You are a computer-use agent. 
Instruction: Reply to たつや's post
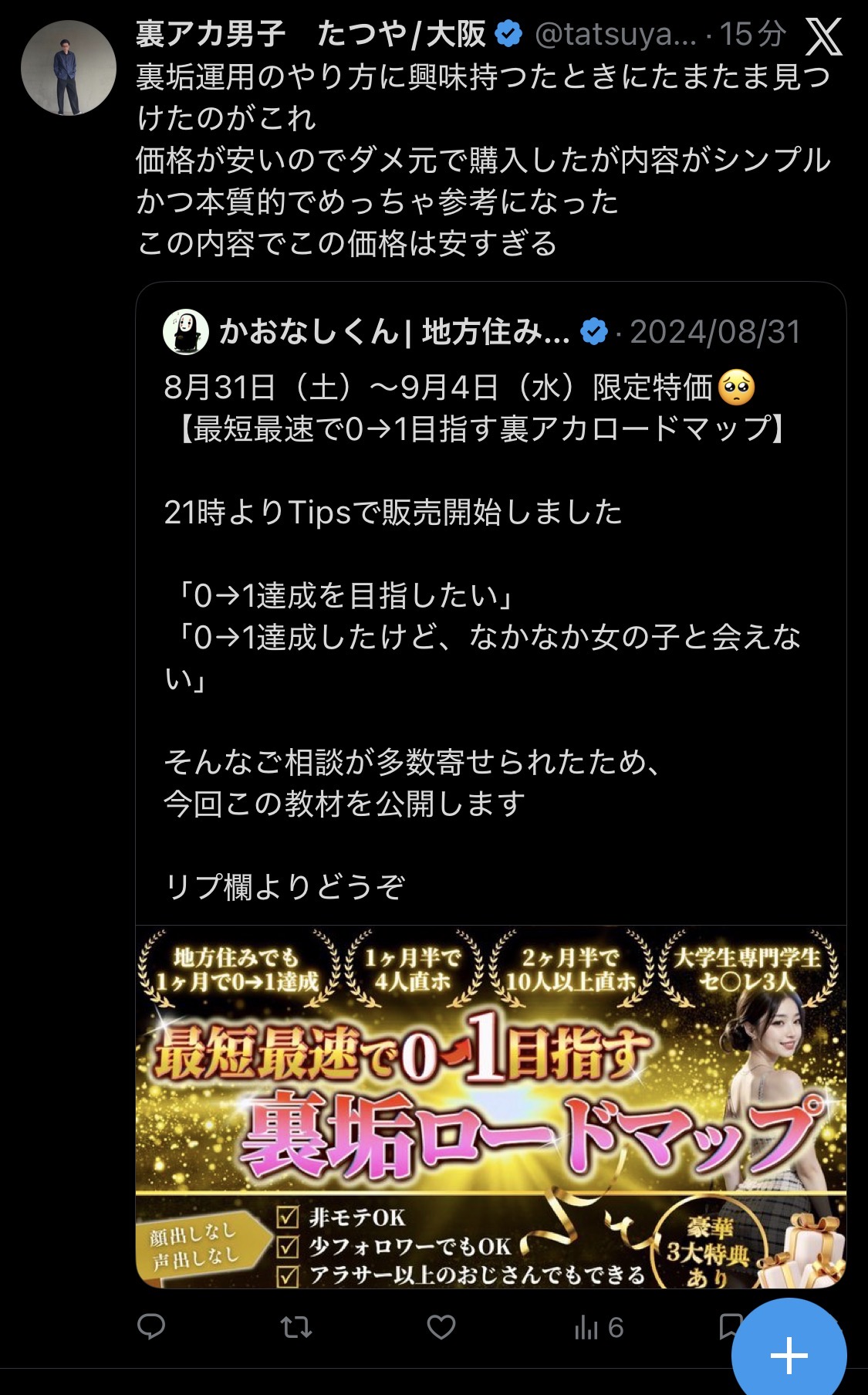coord(151,1326)
